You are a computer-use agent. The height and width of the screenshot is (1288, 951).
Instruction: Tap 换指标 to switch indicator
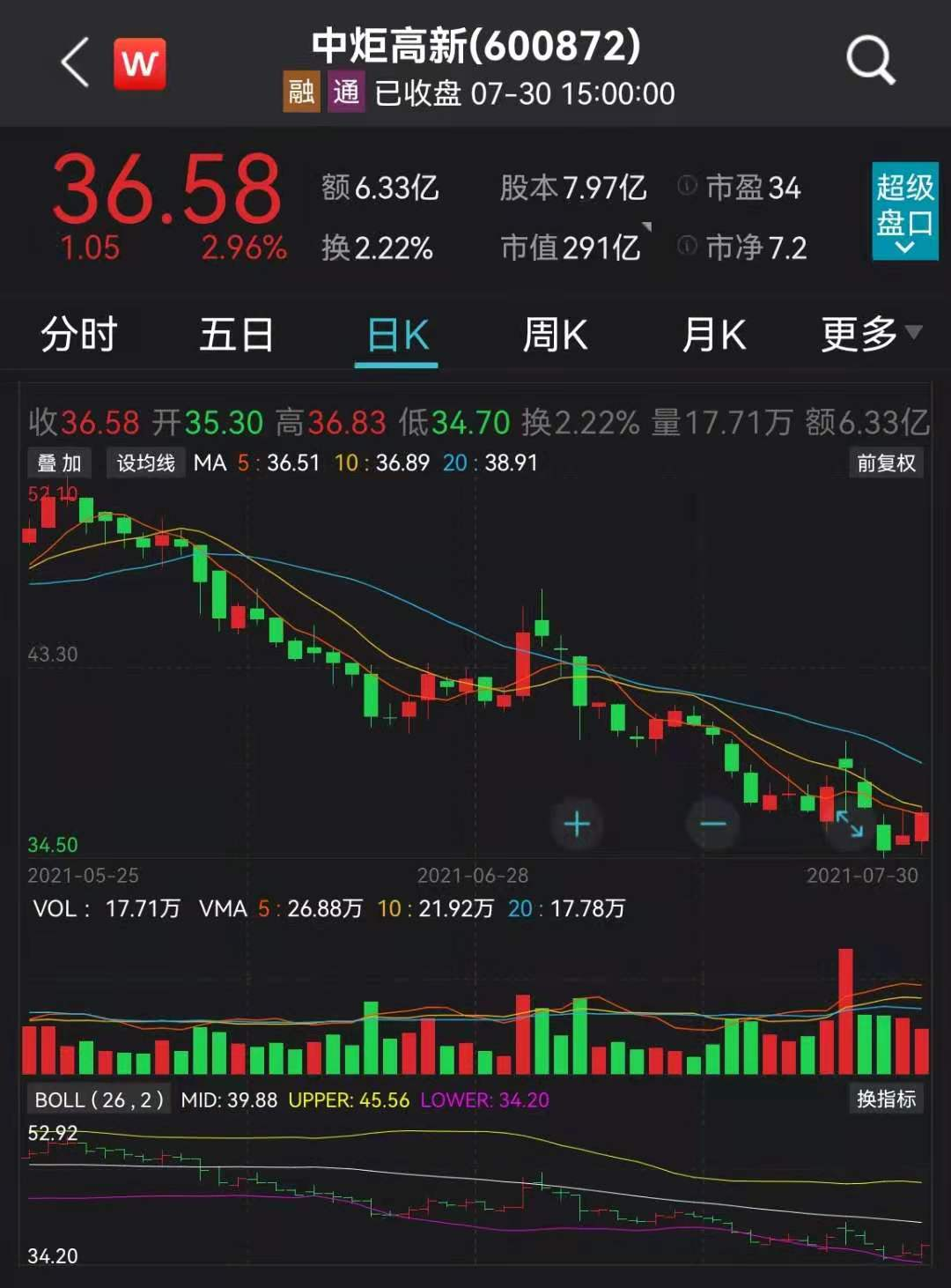tap(886, 1099)
